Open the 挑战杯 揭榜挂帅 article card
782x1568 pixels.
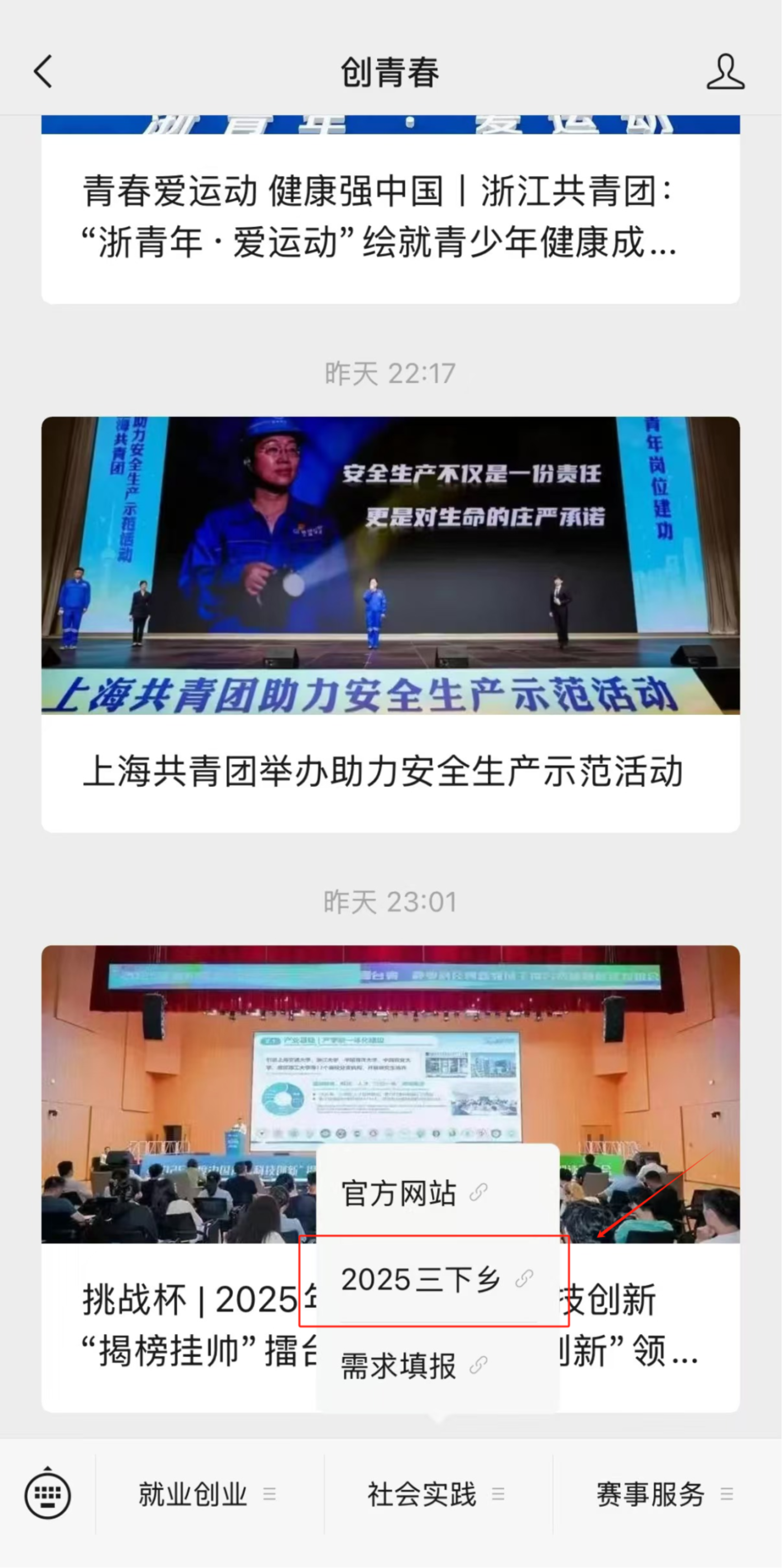pyautogui.click(x=182, y=1327)
